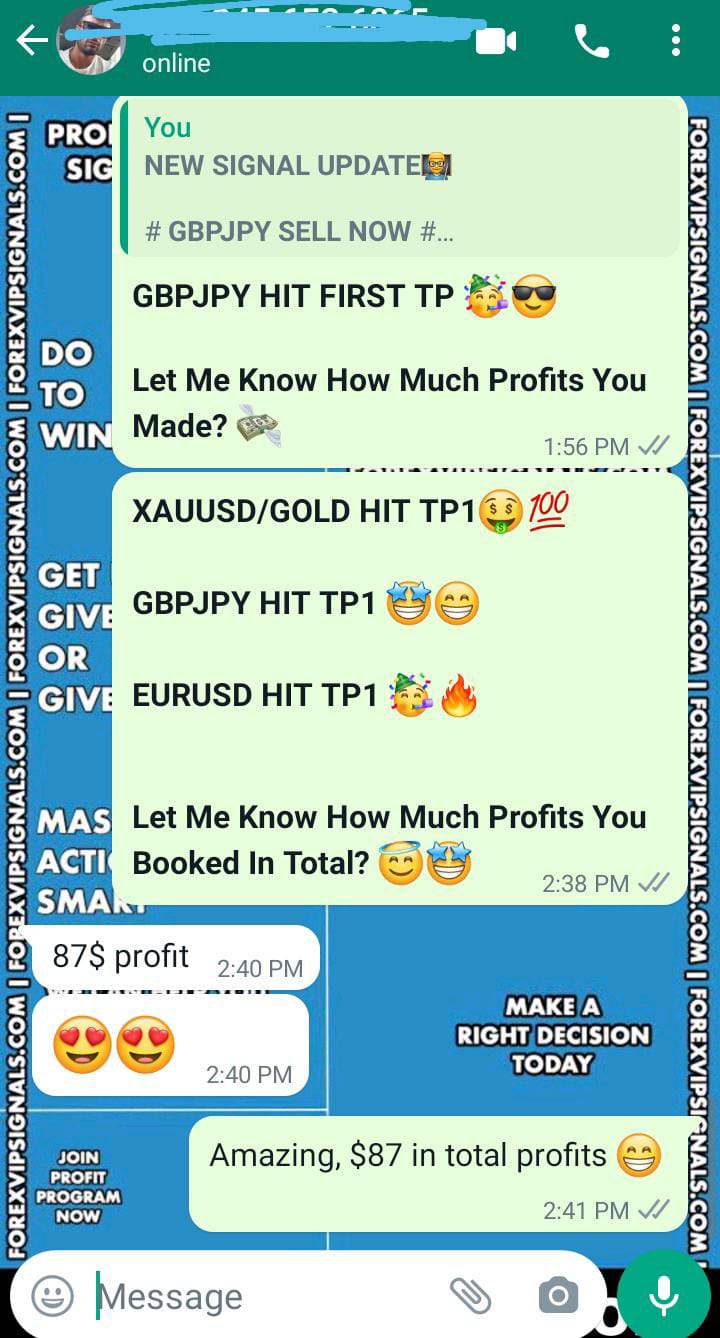Open the overflow menu
Viewport: 720px width, 1338px height.
tap(676, 41)
